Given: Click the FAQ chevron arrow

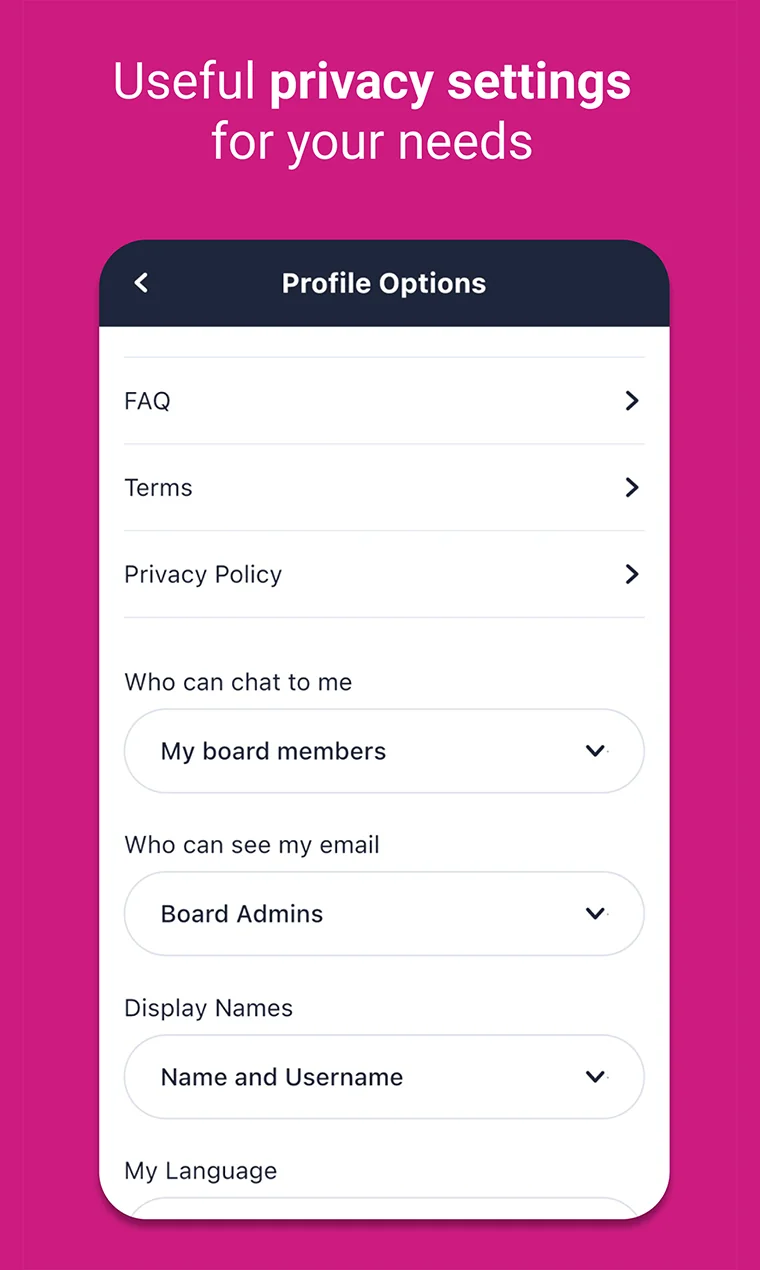Looking at the screenshot, I should (631, 400).
